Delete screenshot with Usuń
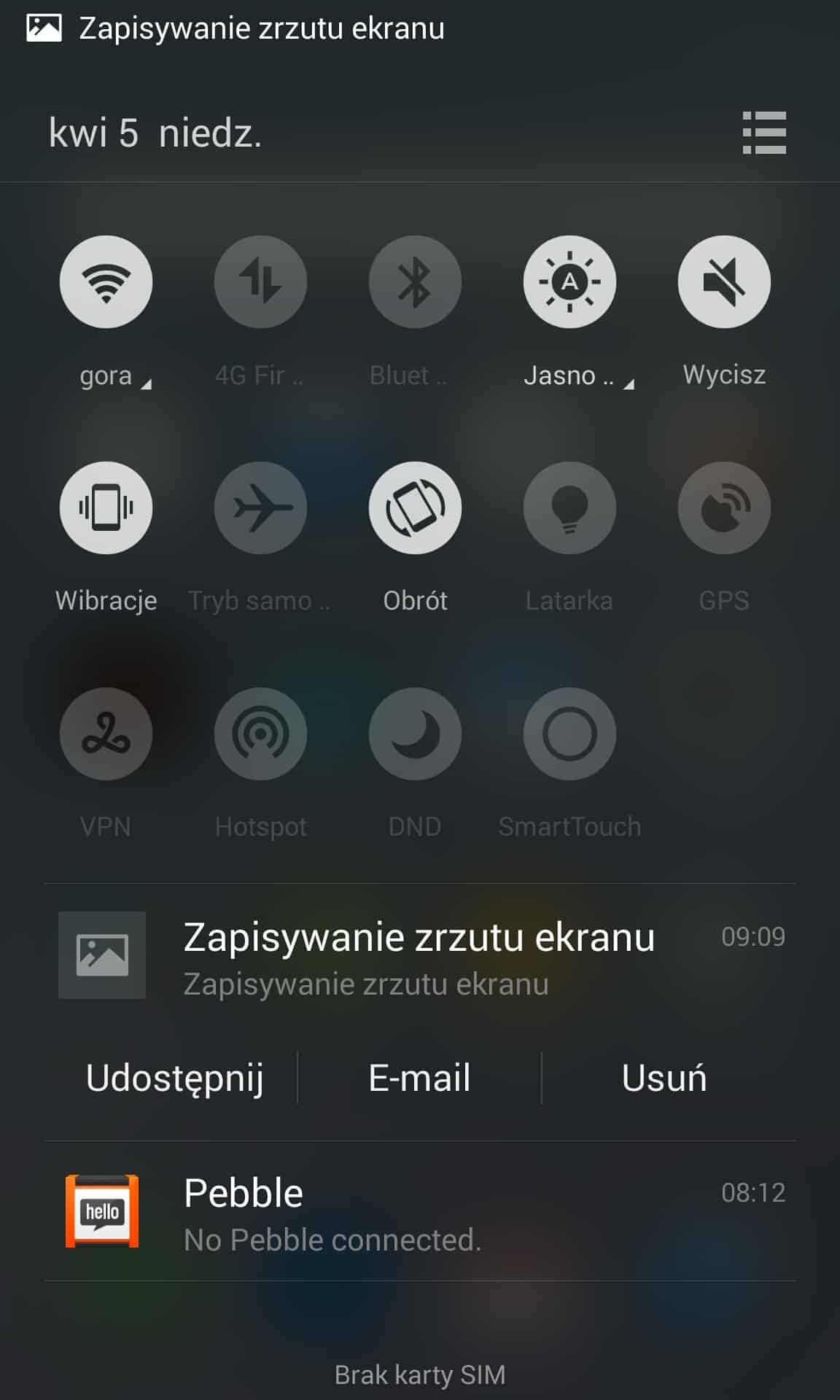The image size is (840, 1400). point(664,1078)
